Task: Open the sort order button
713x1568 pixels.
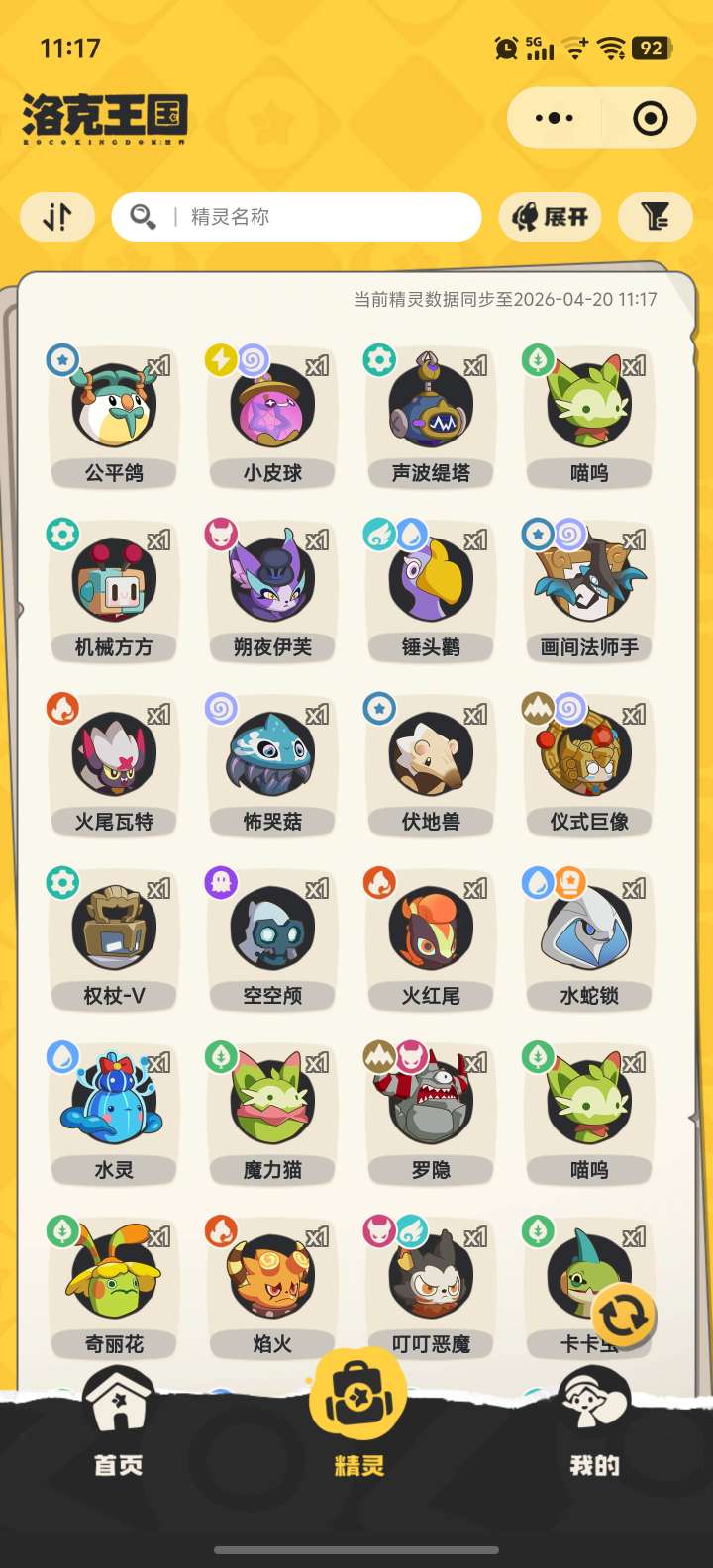Action: click(57, 217)
